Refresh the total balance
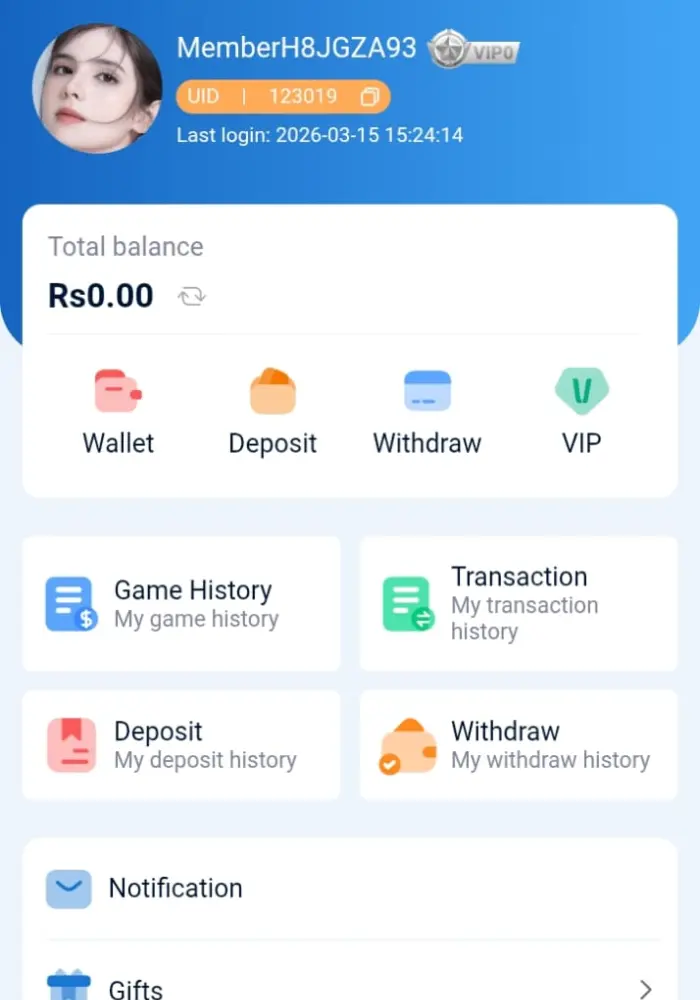The height and width of the screenshot is (1000, 700). point(191,296)
